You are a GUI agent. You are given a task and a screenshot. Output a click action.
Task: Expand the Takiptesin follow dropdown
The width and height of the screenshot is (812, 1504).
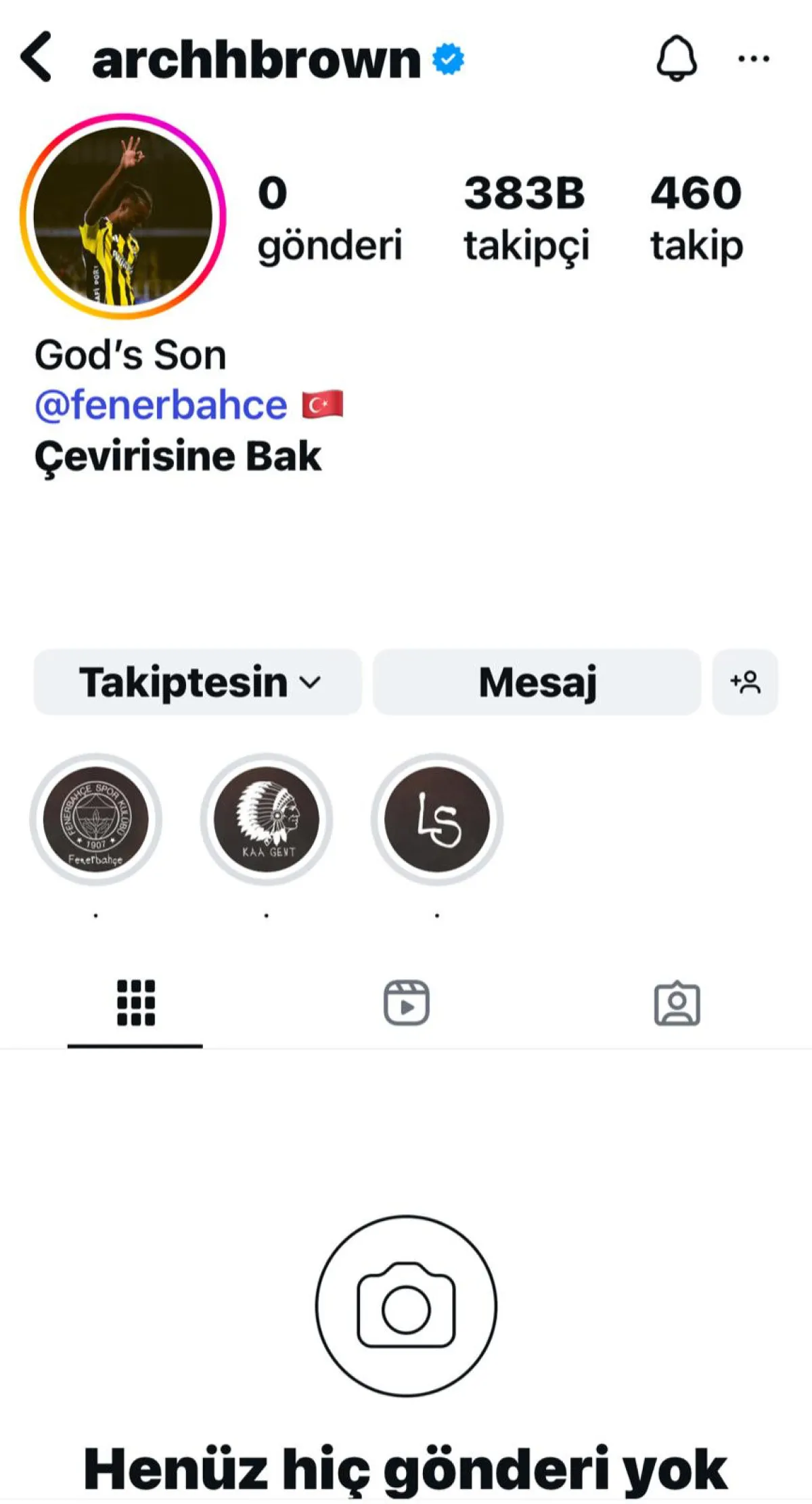[x=198, y=682]
